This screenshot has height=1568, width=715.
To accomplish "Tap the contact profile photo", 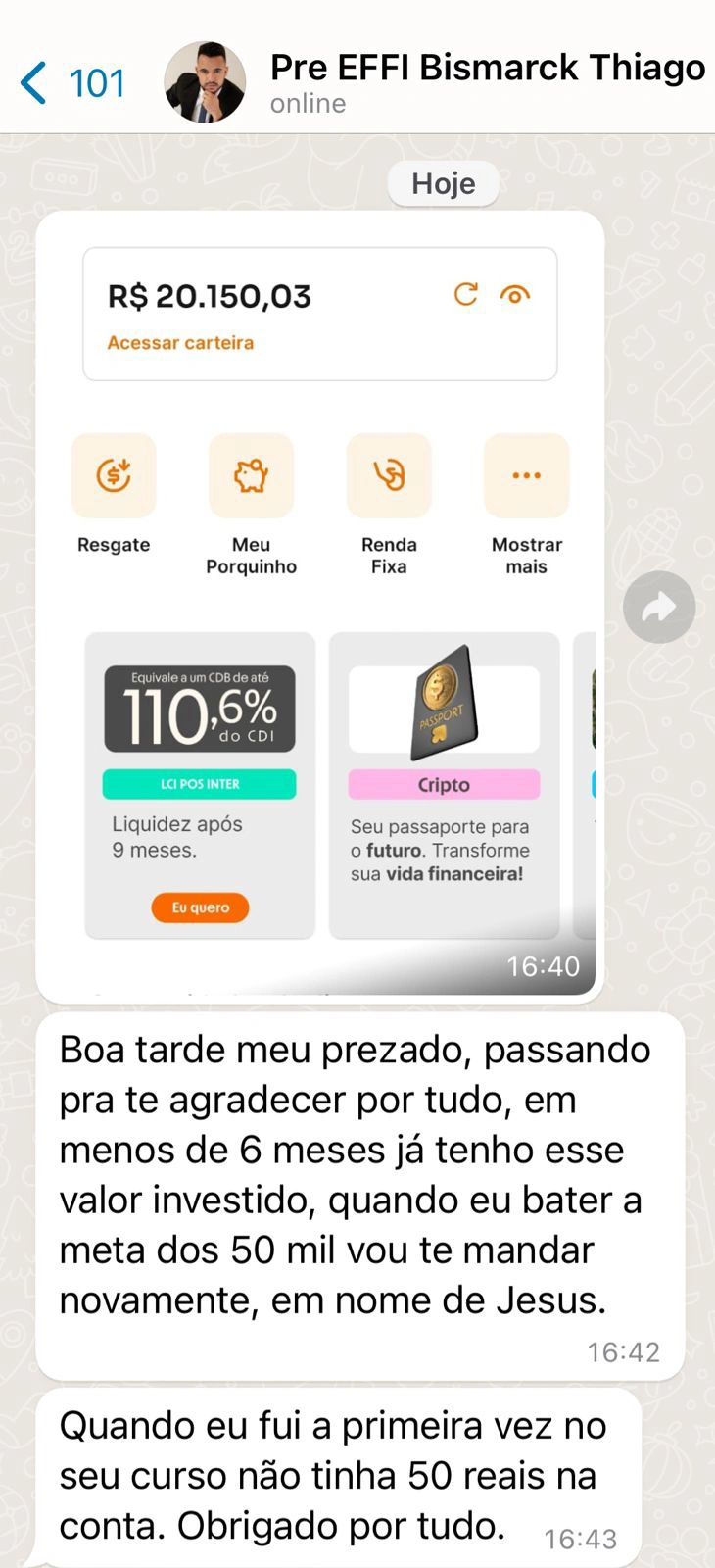I will click(x=205, y=82).
